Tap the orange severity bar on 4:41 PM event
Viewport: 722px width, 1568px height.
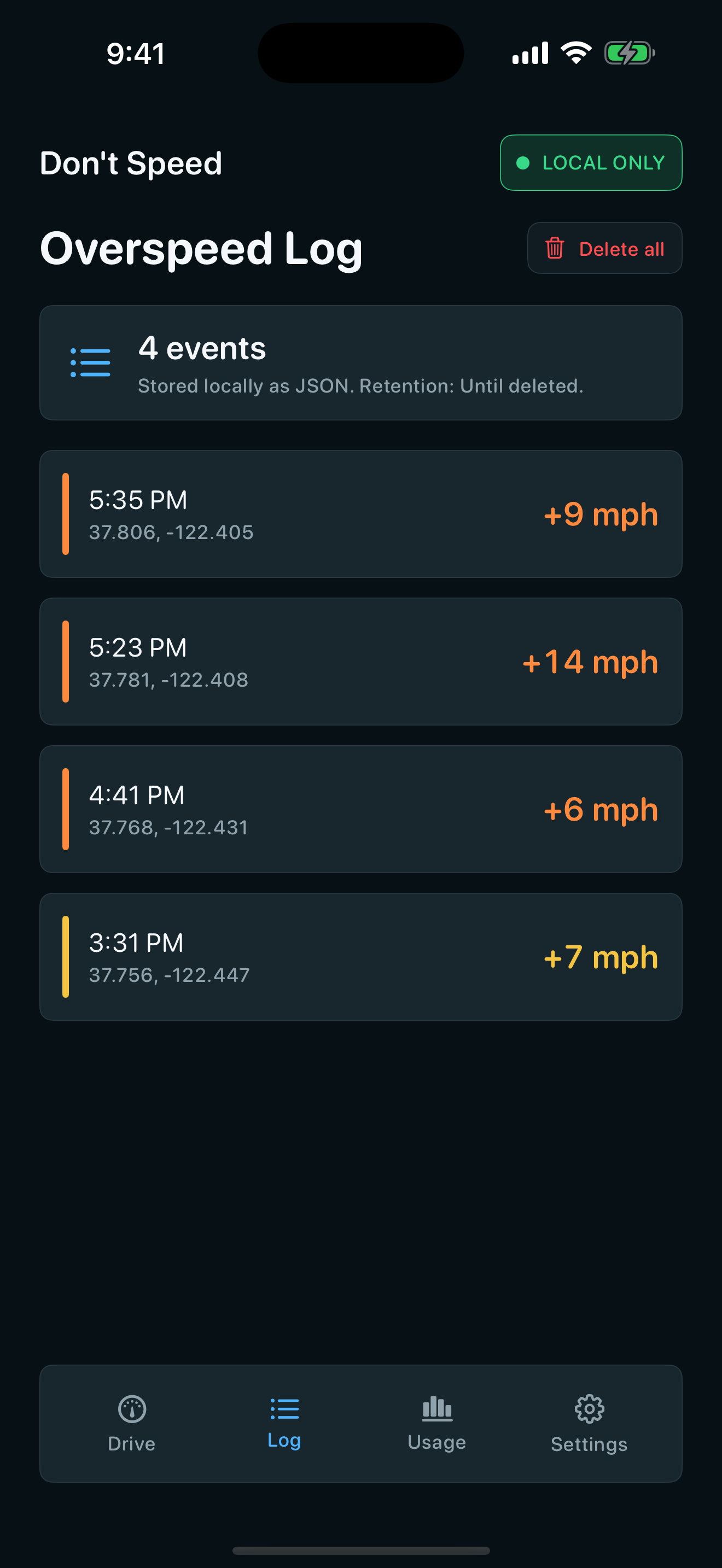(x=66, y=809)
